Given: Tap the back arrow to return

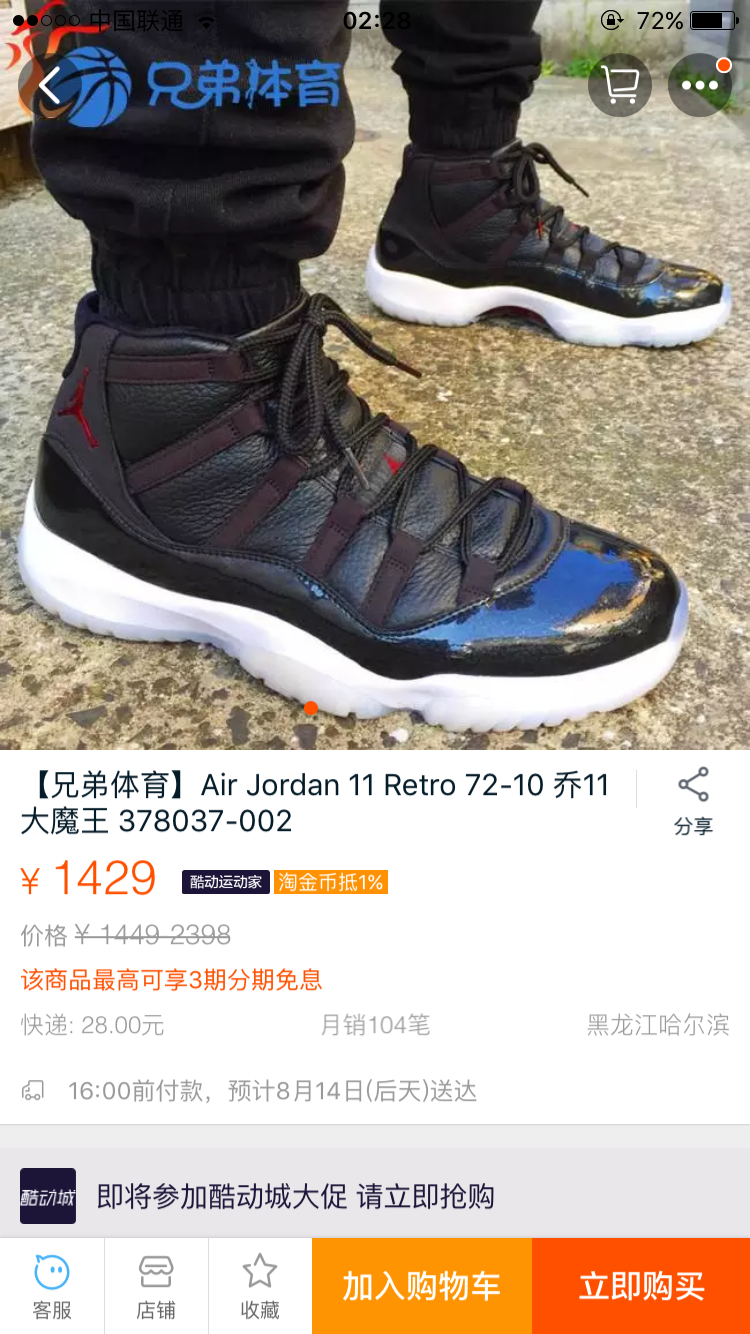Looking at the screenshot, I should 45,86.
